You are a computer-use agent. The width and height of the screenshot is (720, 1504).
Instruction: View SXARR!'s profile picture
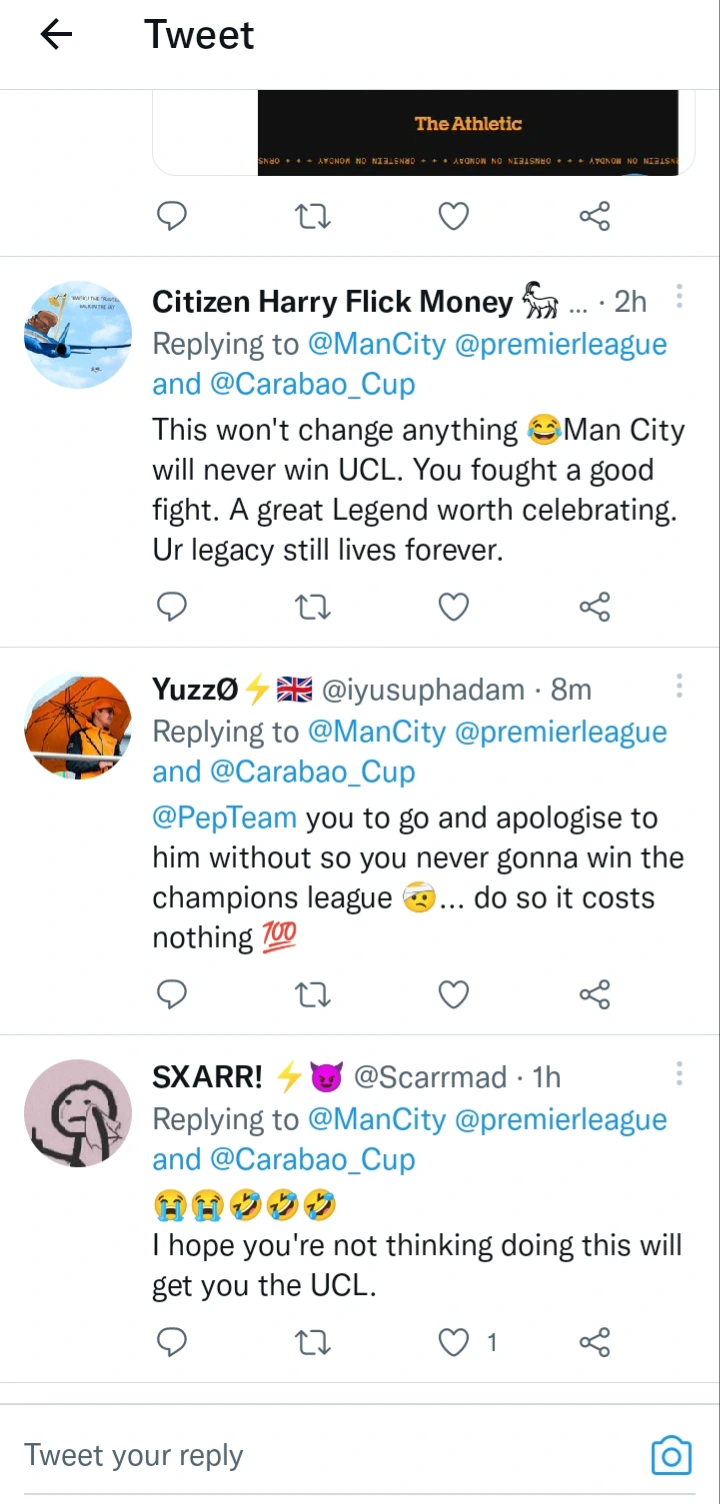click(x=78, y=1113)
